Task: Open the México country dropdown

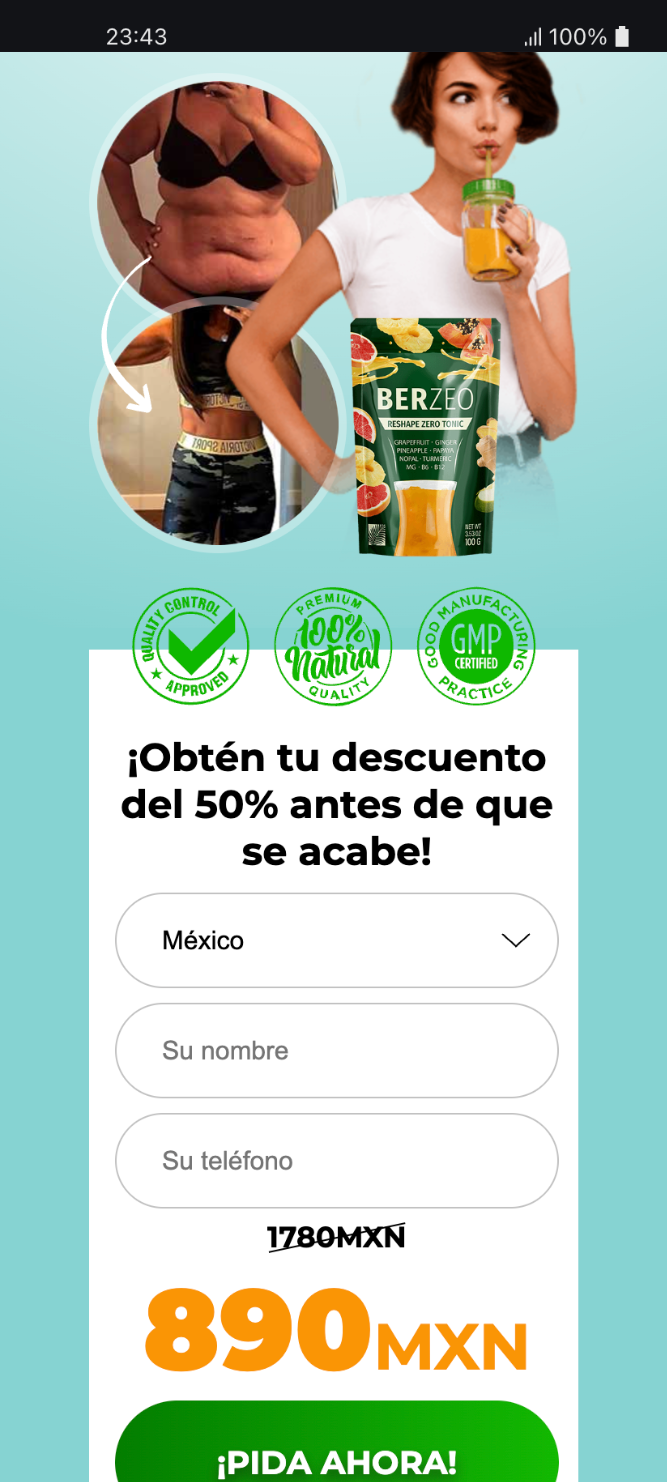Action: pos(336,940)
